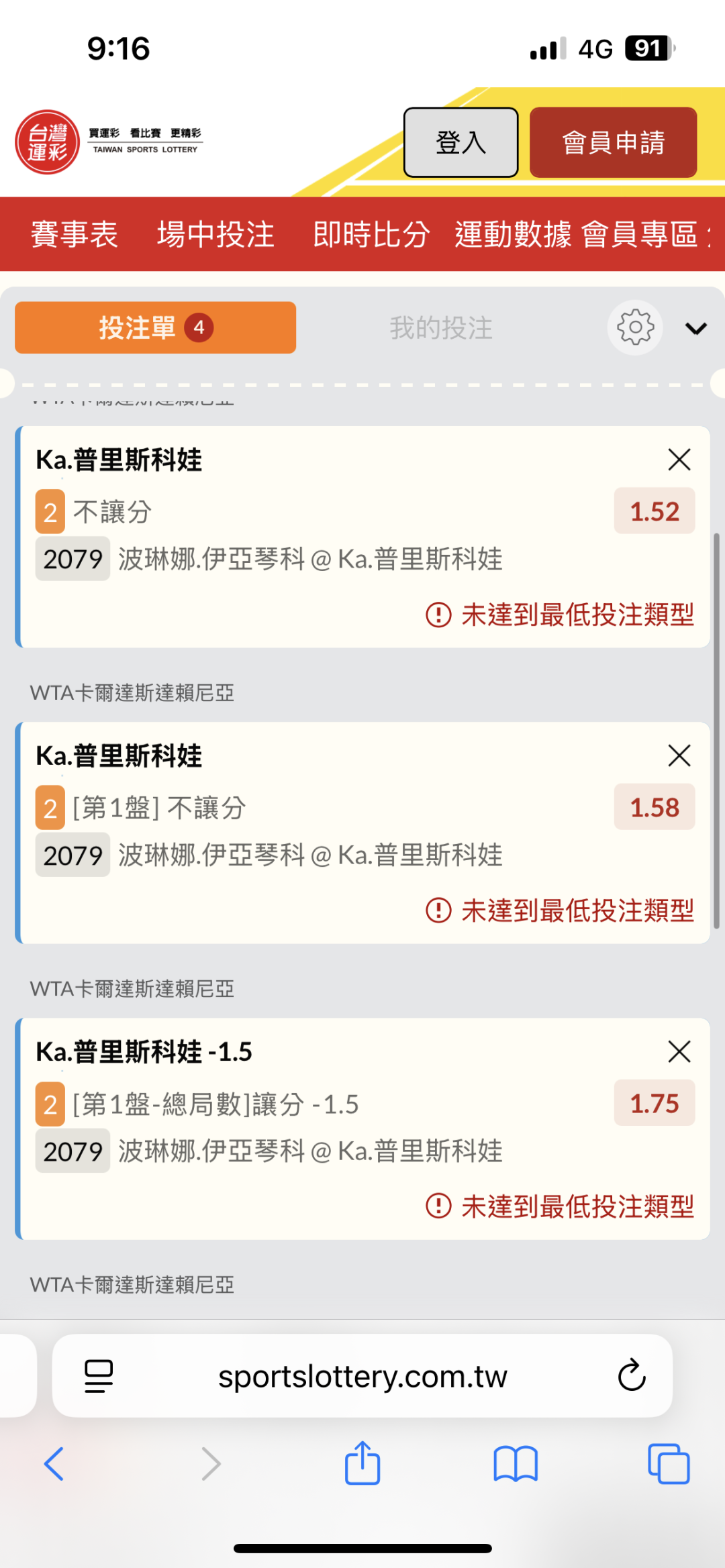Remove the [第1盤] 不讓分 1.58 selection
This screenshot has height=1568, width=725.
(679, 755)
